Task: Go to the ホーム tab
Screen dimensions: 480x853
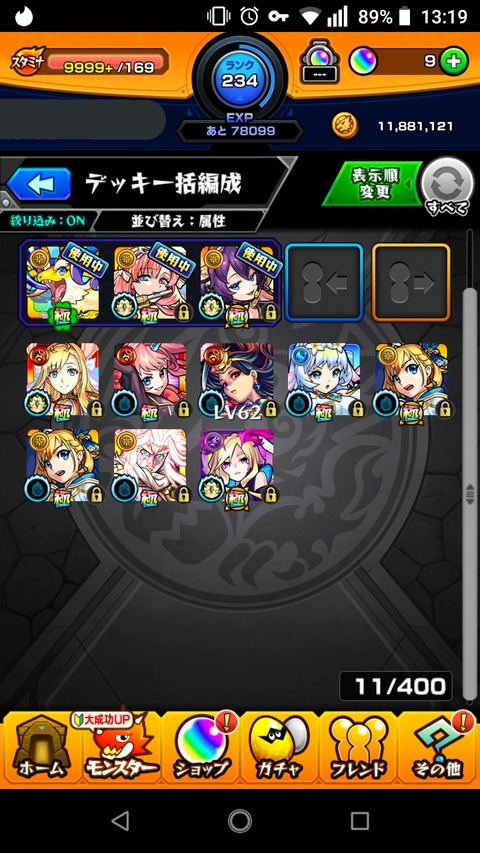Action: [41, 749]
